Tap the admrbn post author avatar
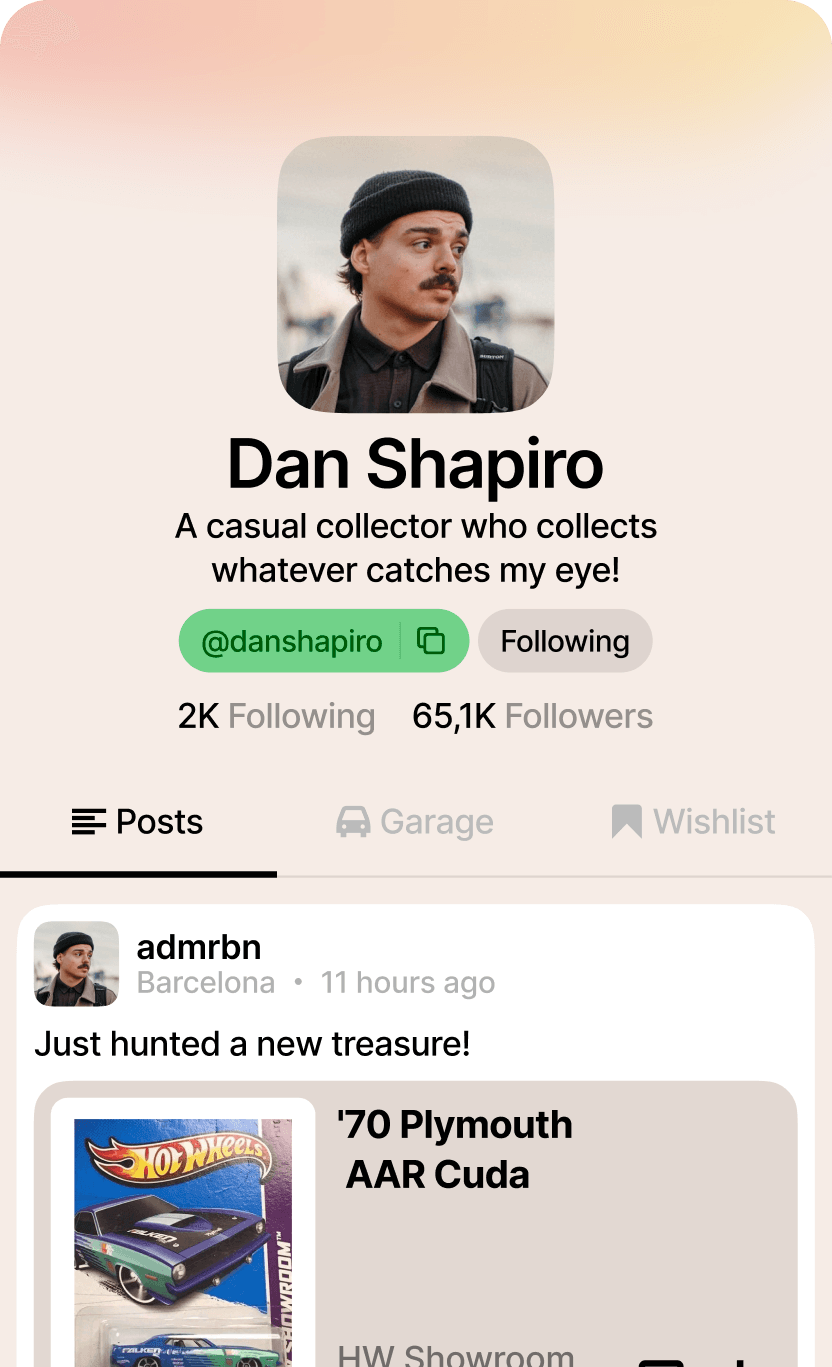 77,964
